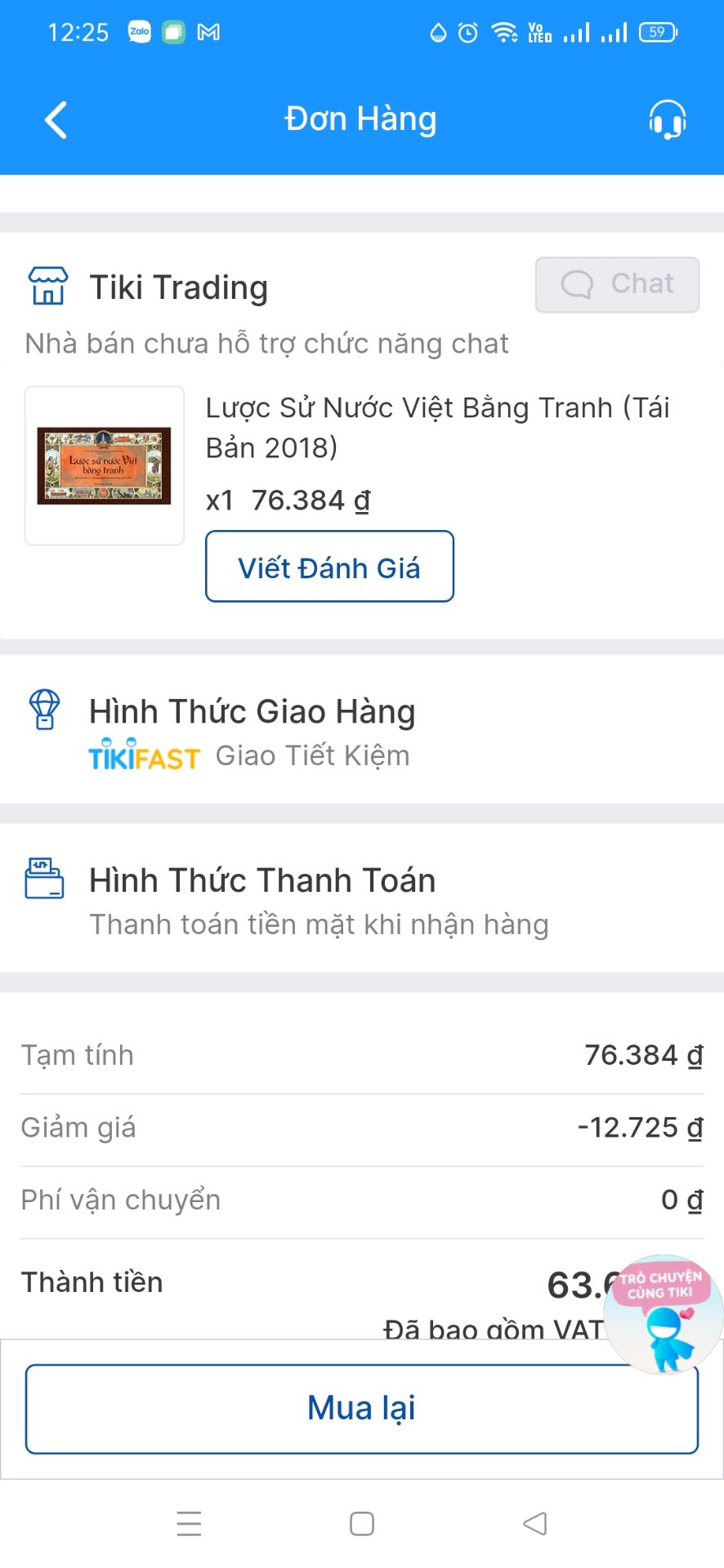724x1568 pixels.
Task: Open the recent apps button in navigation bar
Action: pos(189,1522)
